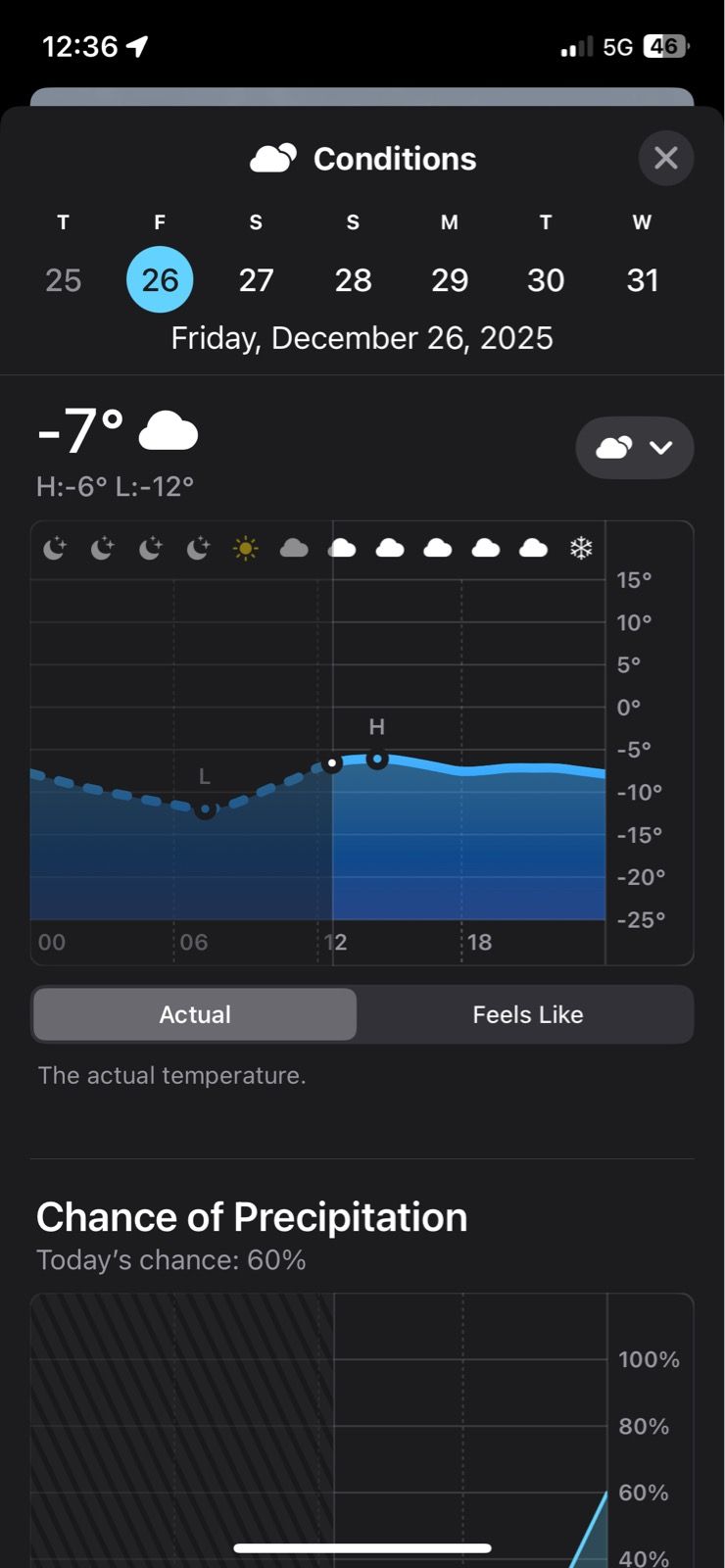
Task: Select Saturday the 27th
Action: click(x=256, y=279)
